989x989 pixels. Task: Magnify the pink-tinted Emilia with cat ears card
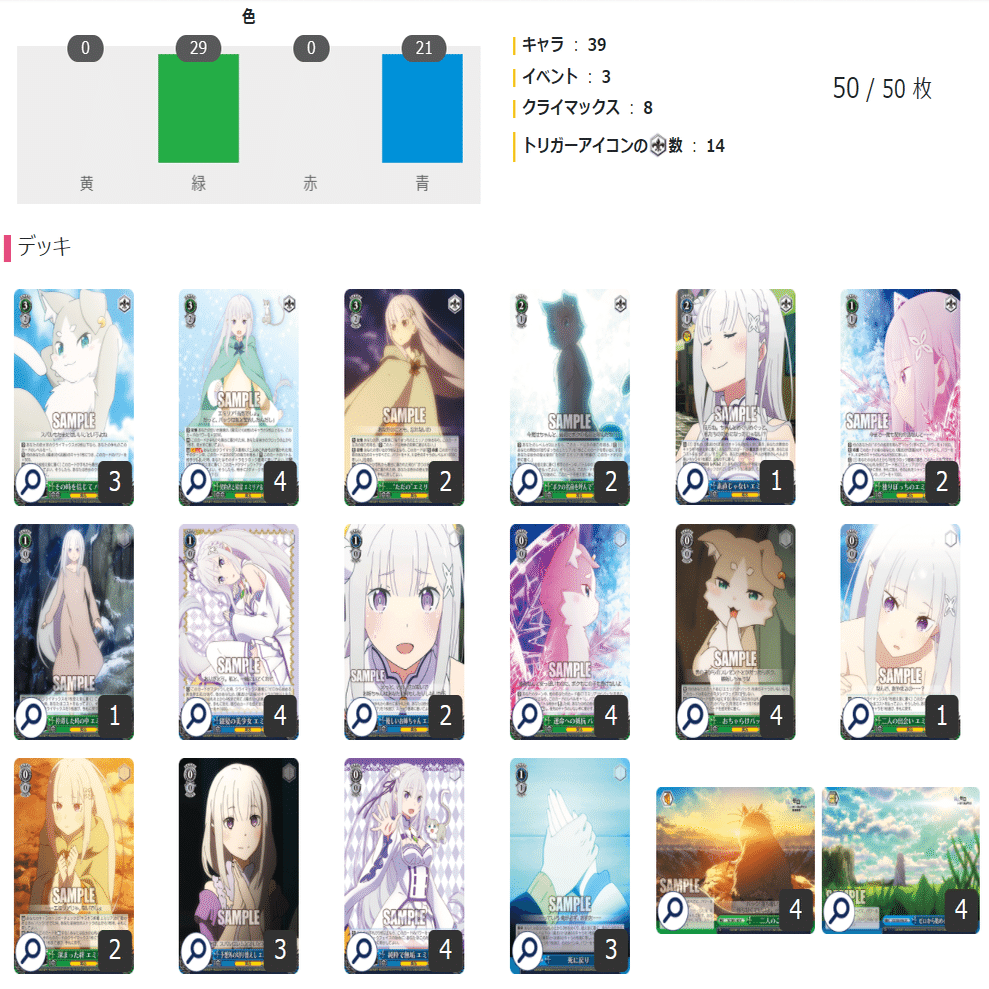tap(859, 484)
